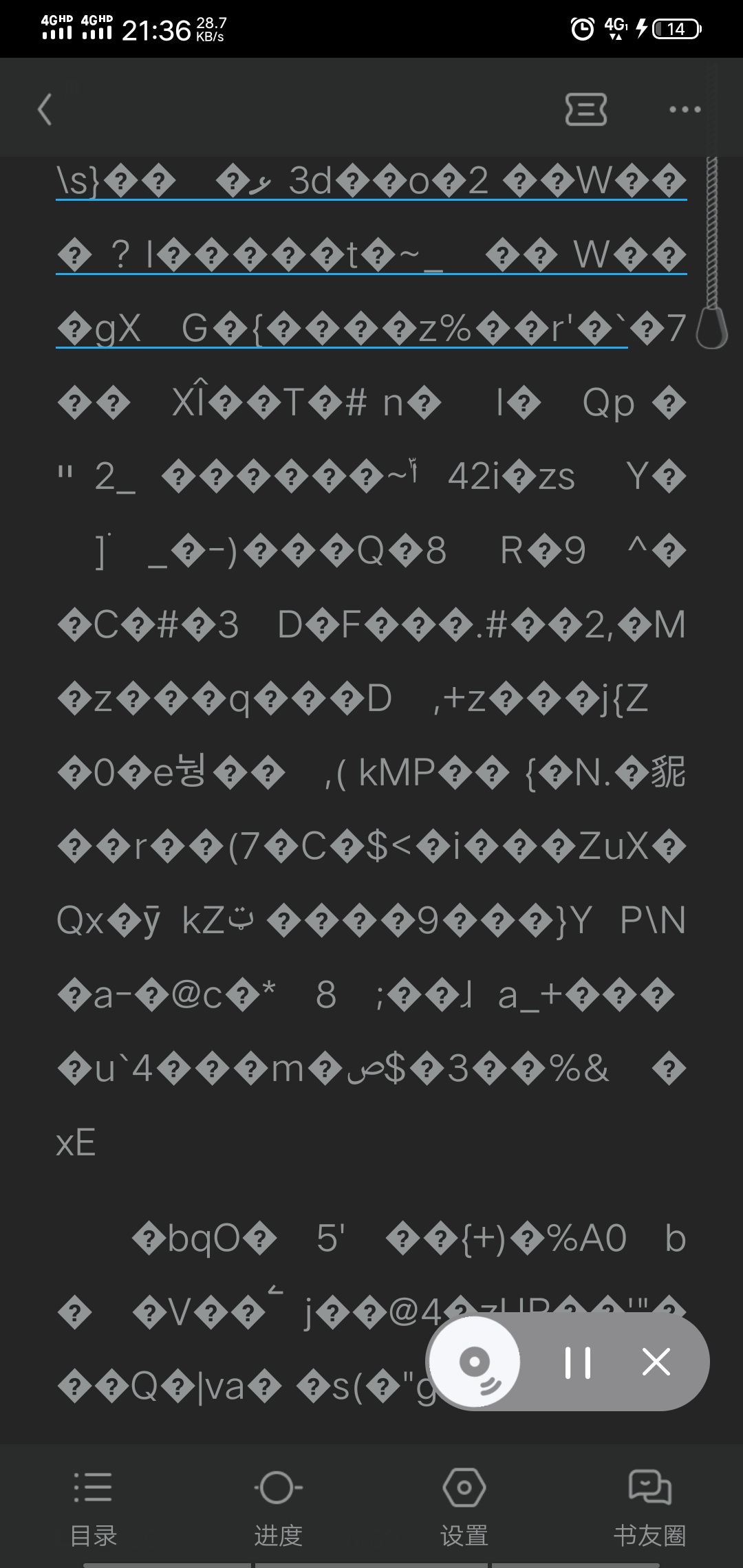Pause the audio reading
743x1568 pixels.
tap(577, 1362)
